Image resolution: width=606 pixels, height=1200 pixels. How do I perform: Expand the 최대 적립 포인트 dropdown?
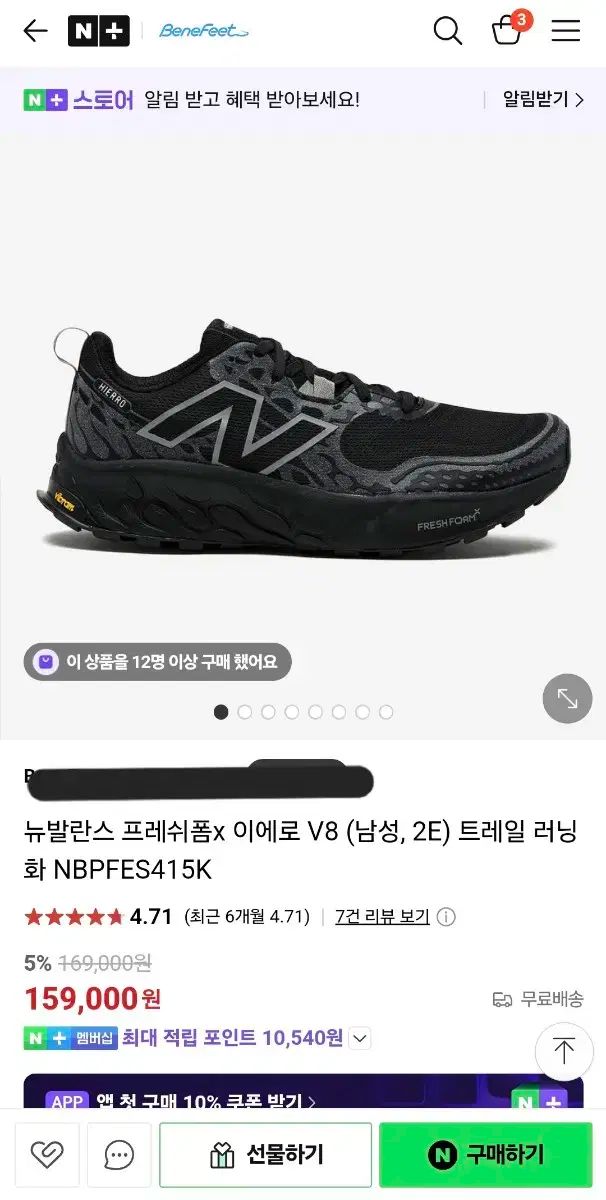click(x=360, y=1038)
